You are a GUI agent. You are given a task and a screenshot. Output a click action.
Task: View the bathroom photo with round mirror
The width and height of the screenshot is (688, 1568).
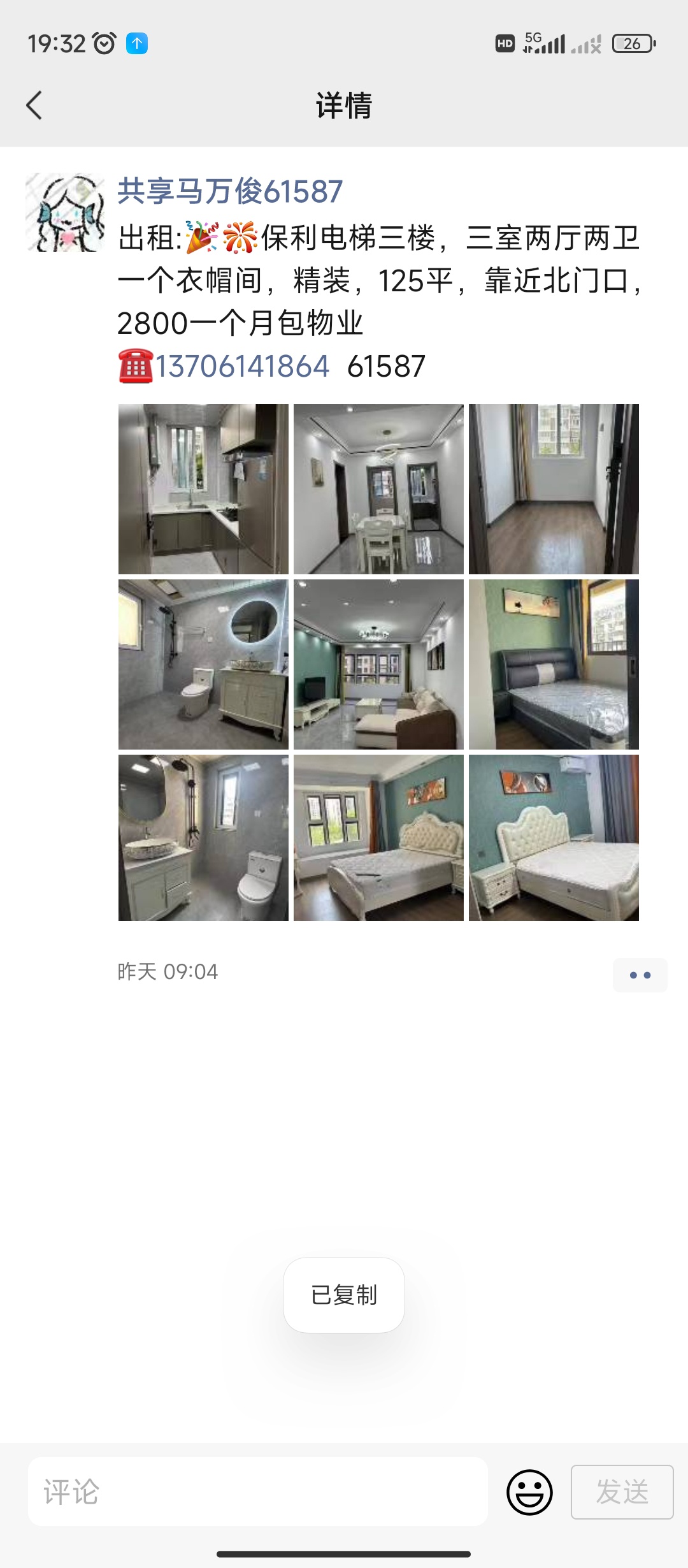(x=203, y=664)
